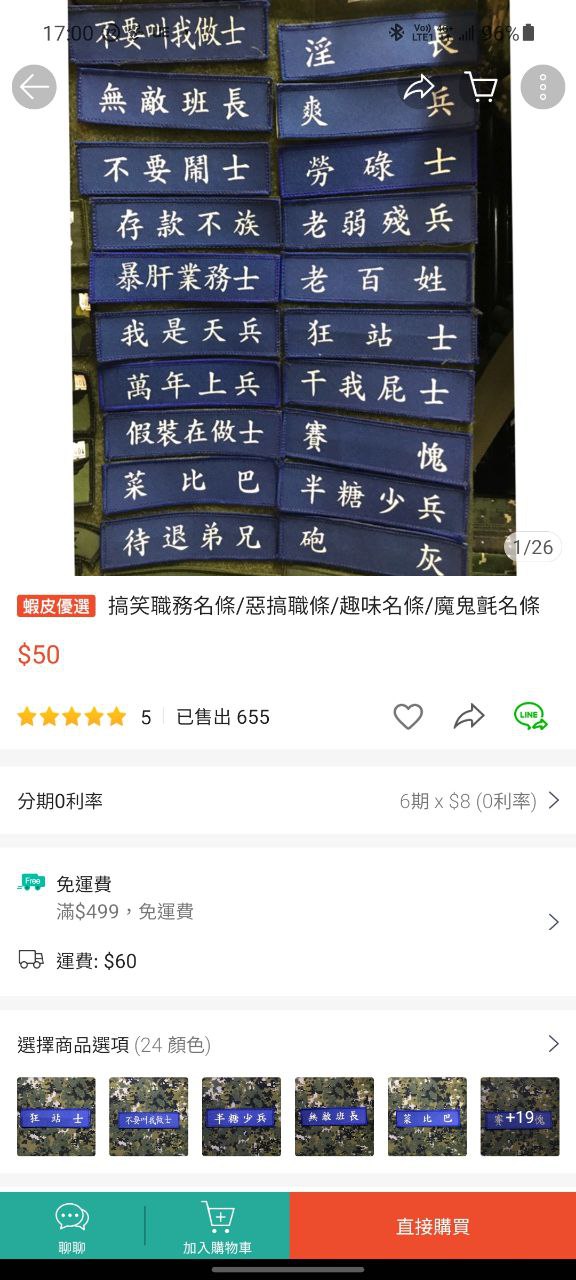
Task: Share the product from the top bar
Action: 419,88
